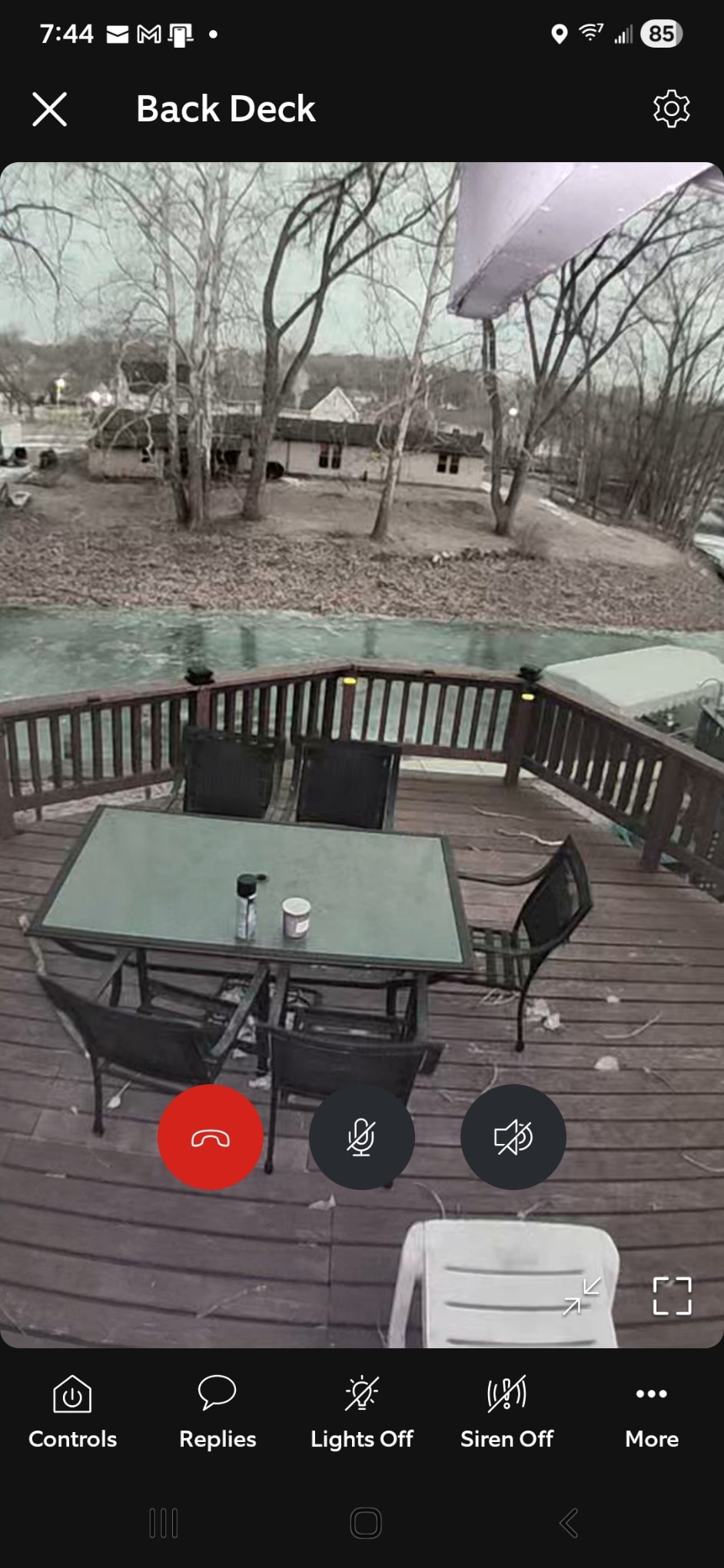This screenshot has width=724, height=1568.
Task: Close the Back Deck live view
Action: pos(50,109)
